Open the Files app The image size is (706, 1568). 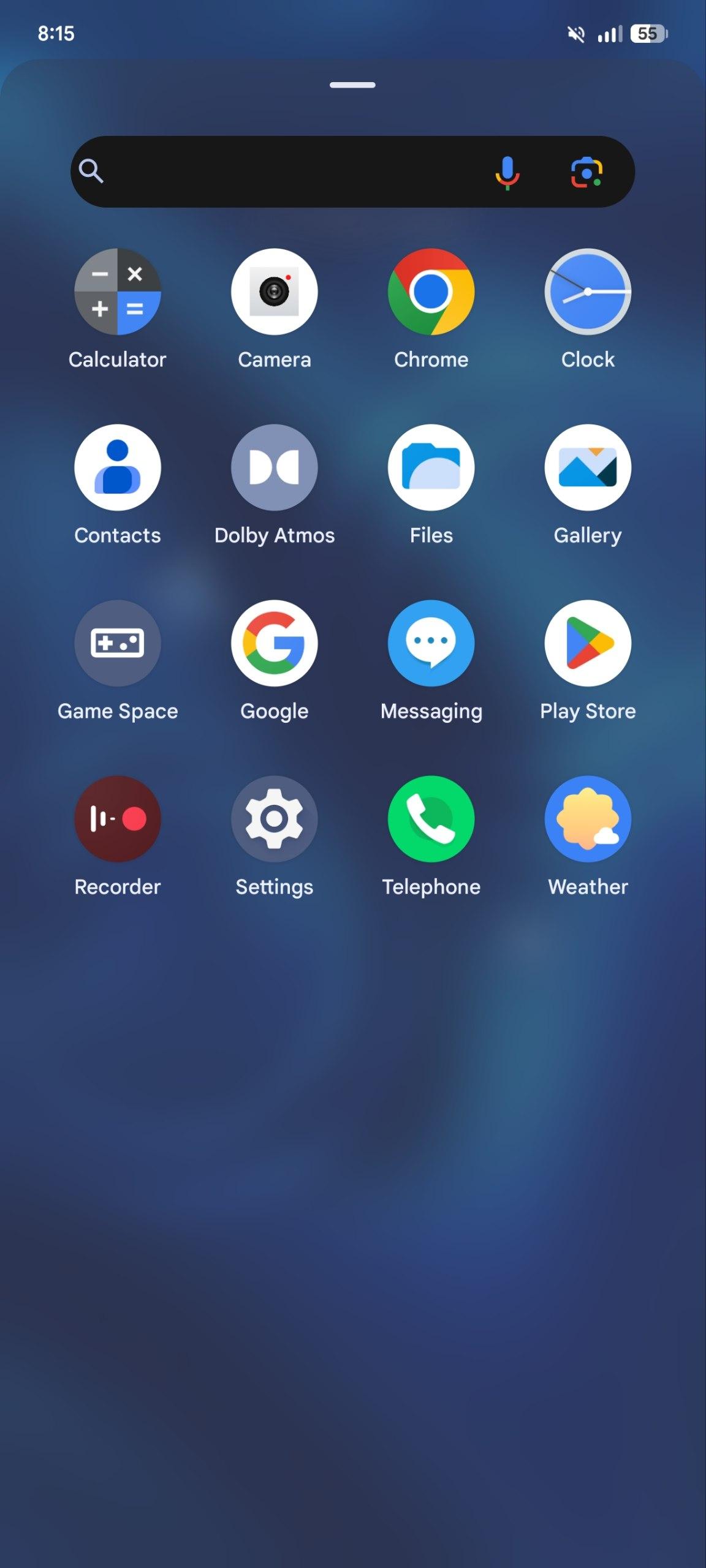click(x=431, y=467)
